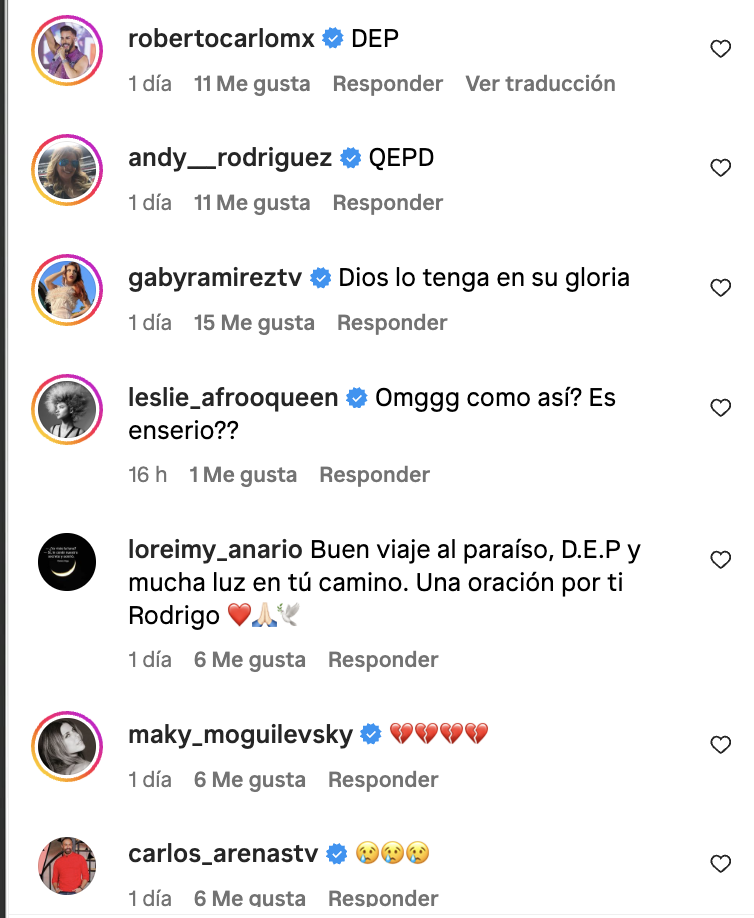Like andy__rodriguez's QEPD comment
This screenshot has height=918, width=754.
point(720,168)
